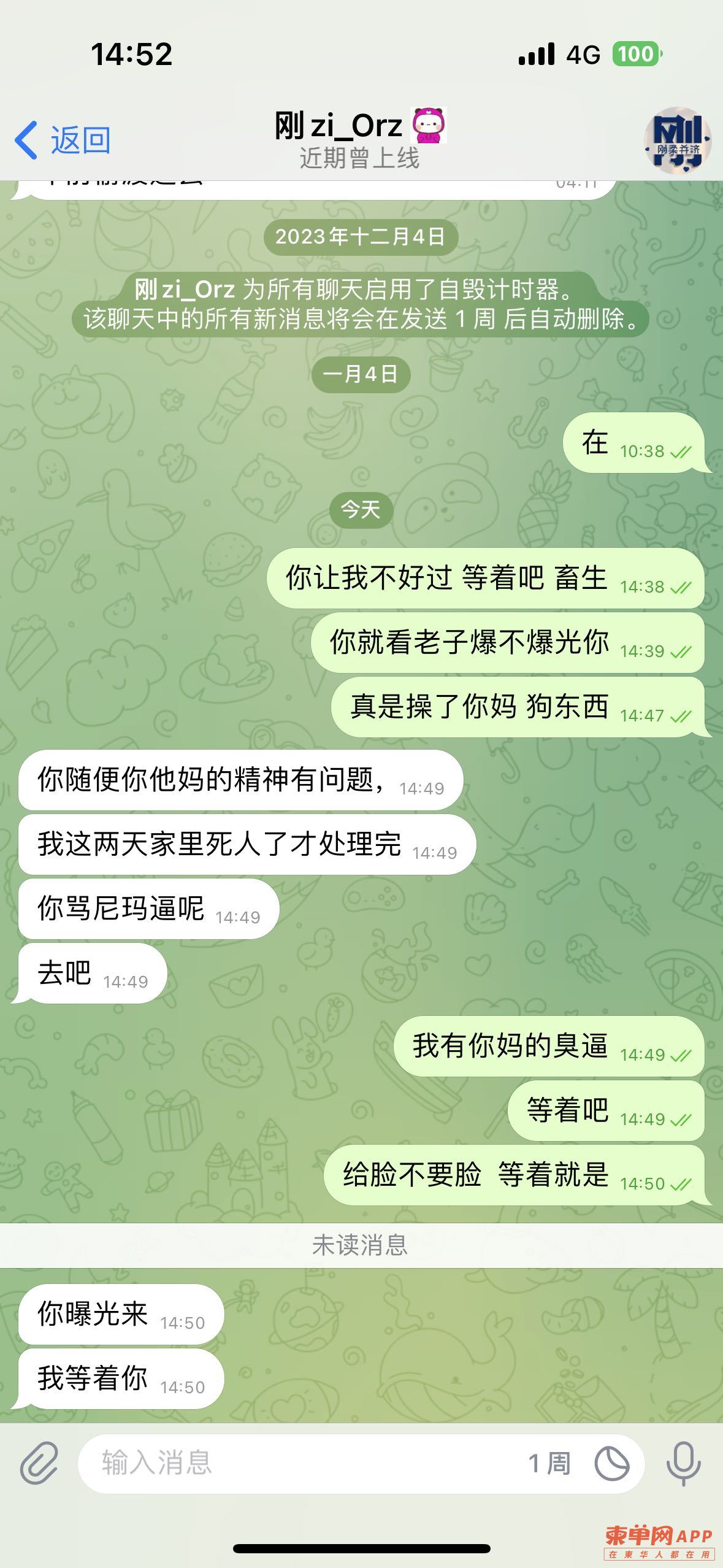Tap the microphone to record voice
723x1568 pixels.
[683, 1464]
